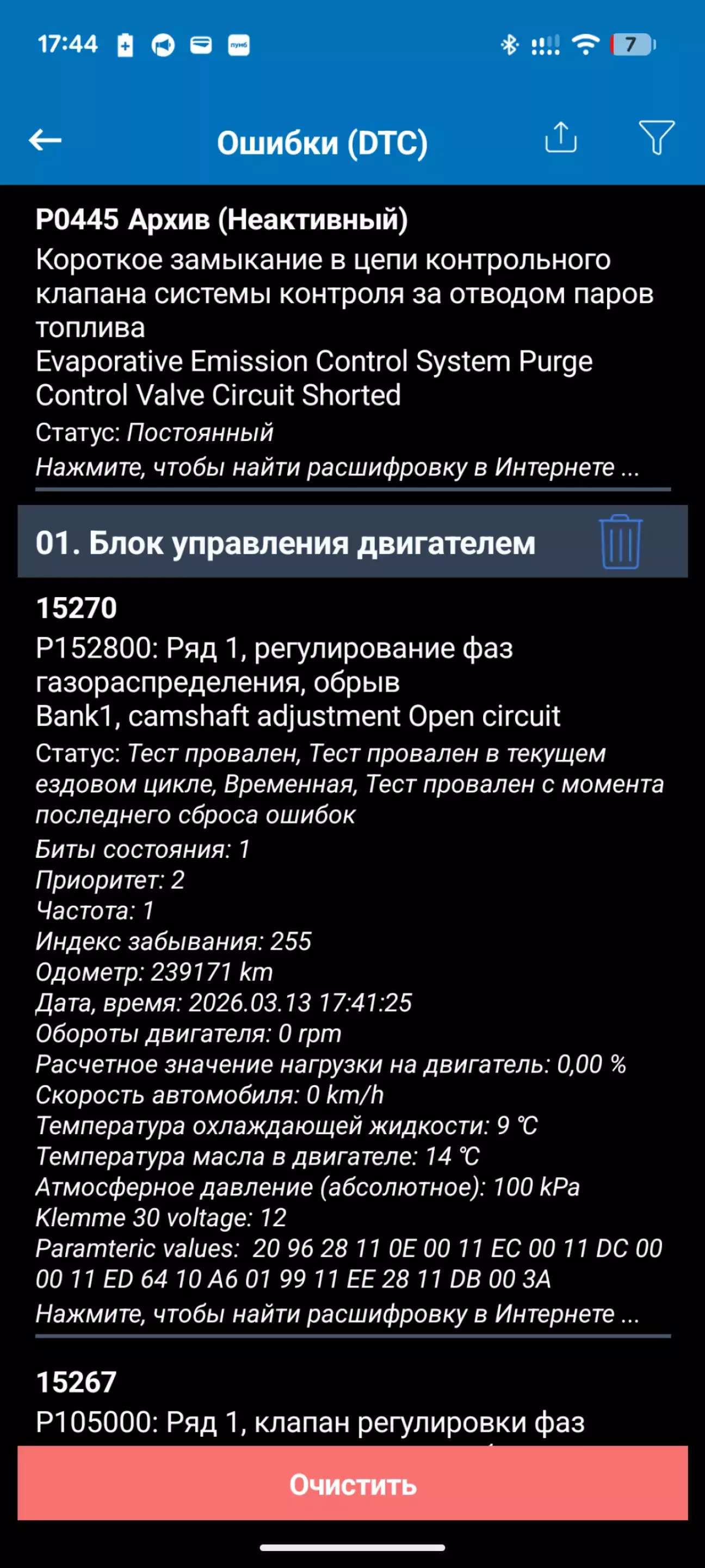
Task: Tap the red Очистить button
Action: (x=352, y=1485)
